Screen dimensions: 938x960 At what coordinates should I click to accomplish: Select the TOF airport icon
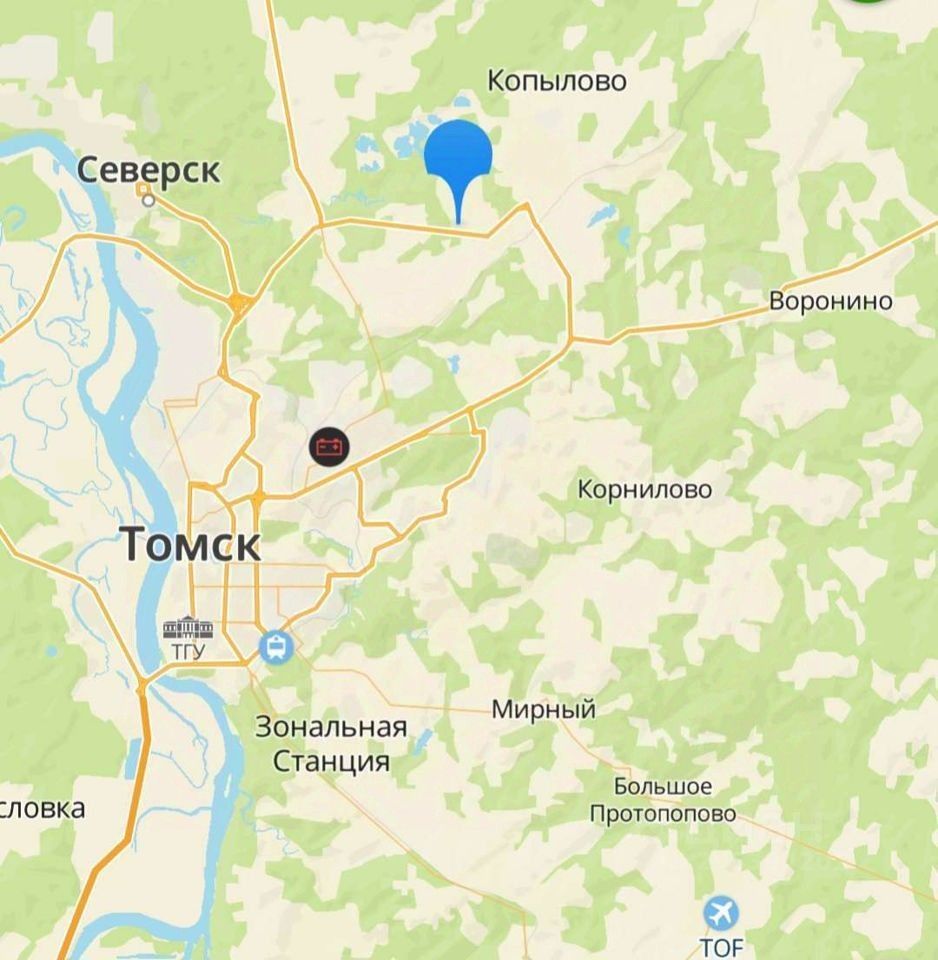tap(720, 912)
